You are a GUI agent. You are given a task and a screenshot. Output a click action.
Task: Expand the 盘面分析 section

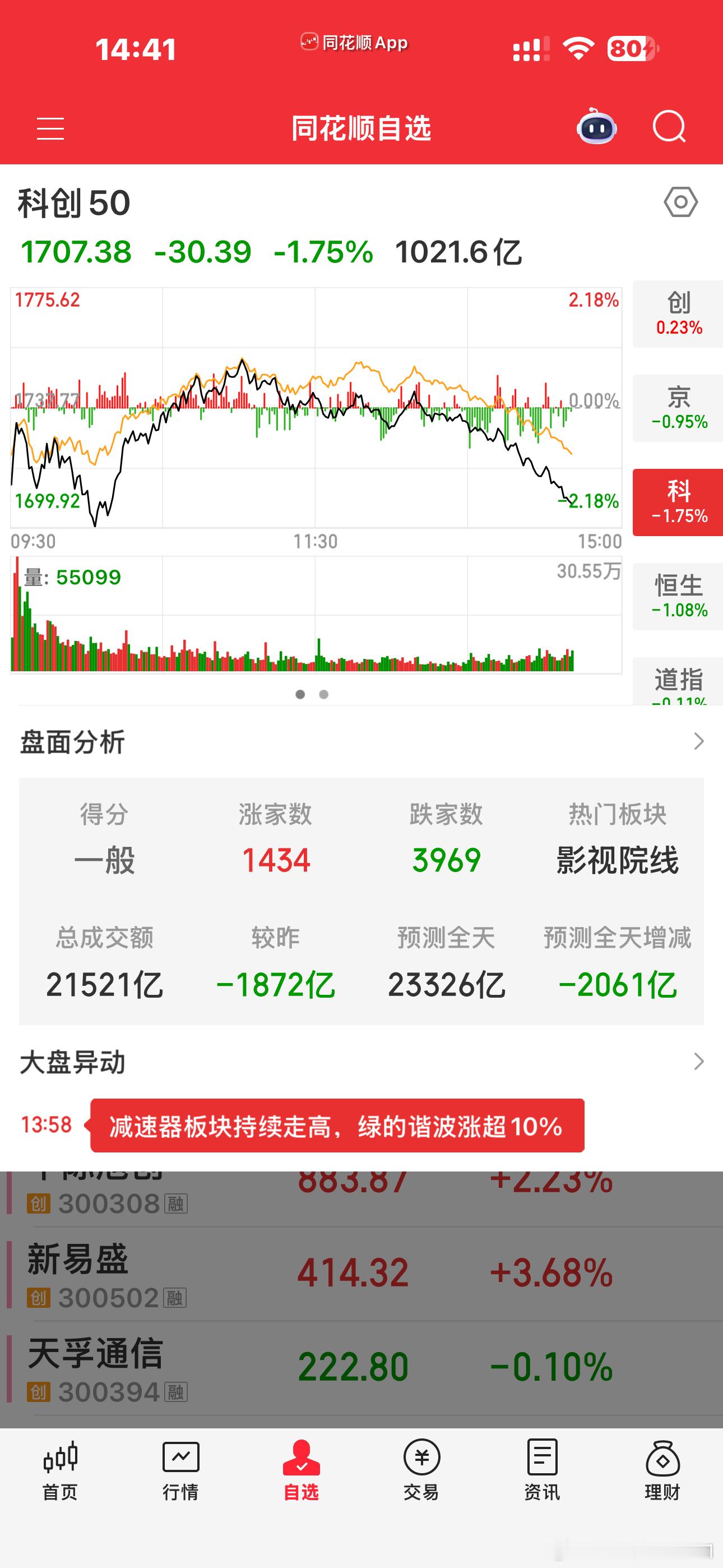tap(361, 741)
